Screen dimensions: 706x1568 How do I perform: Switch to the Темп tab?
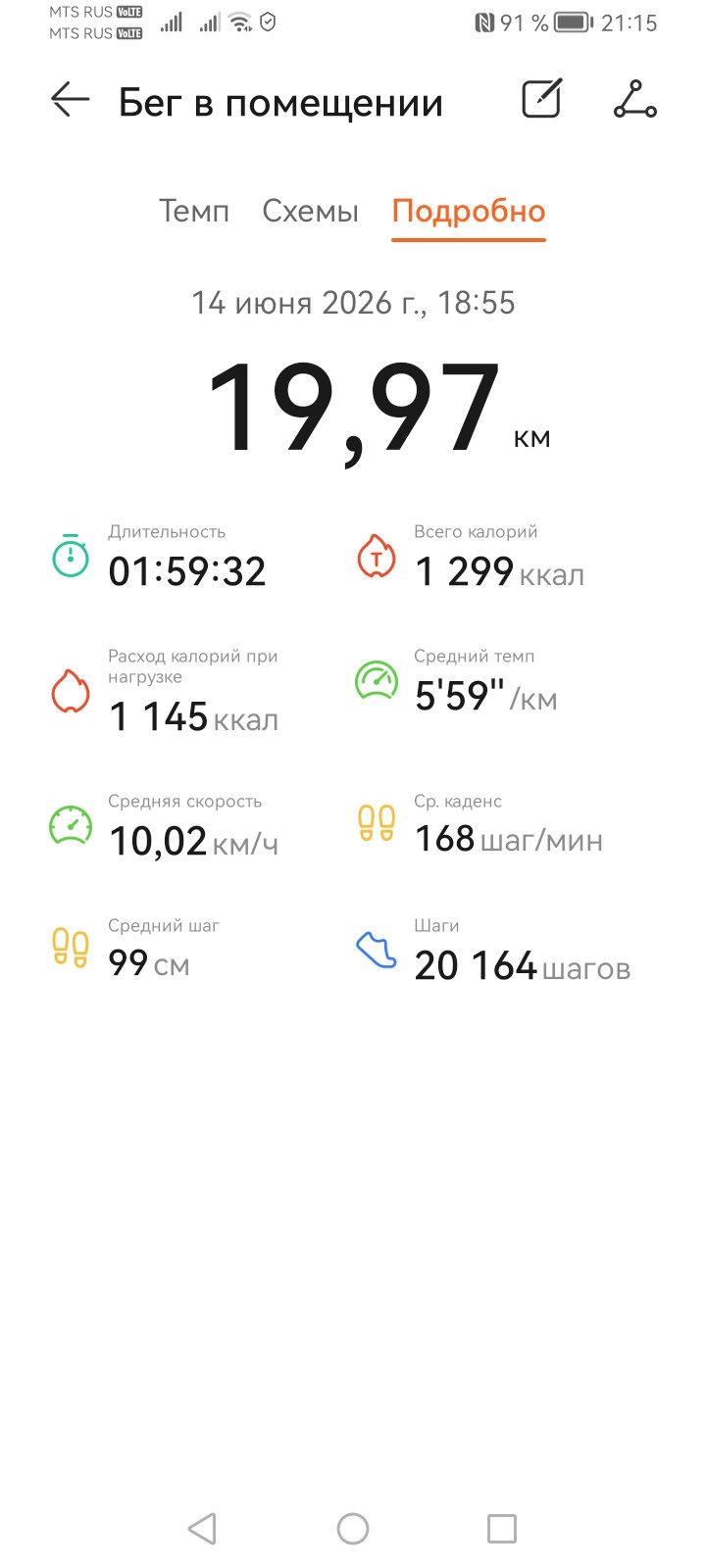tap(194, 211)
